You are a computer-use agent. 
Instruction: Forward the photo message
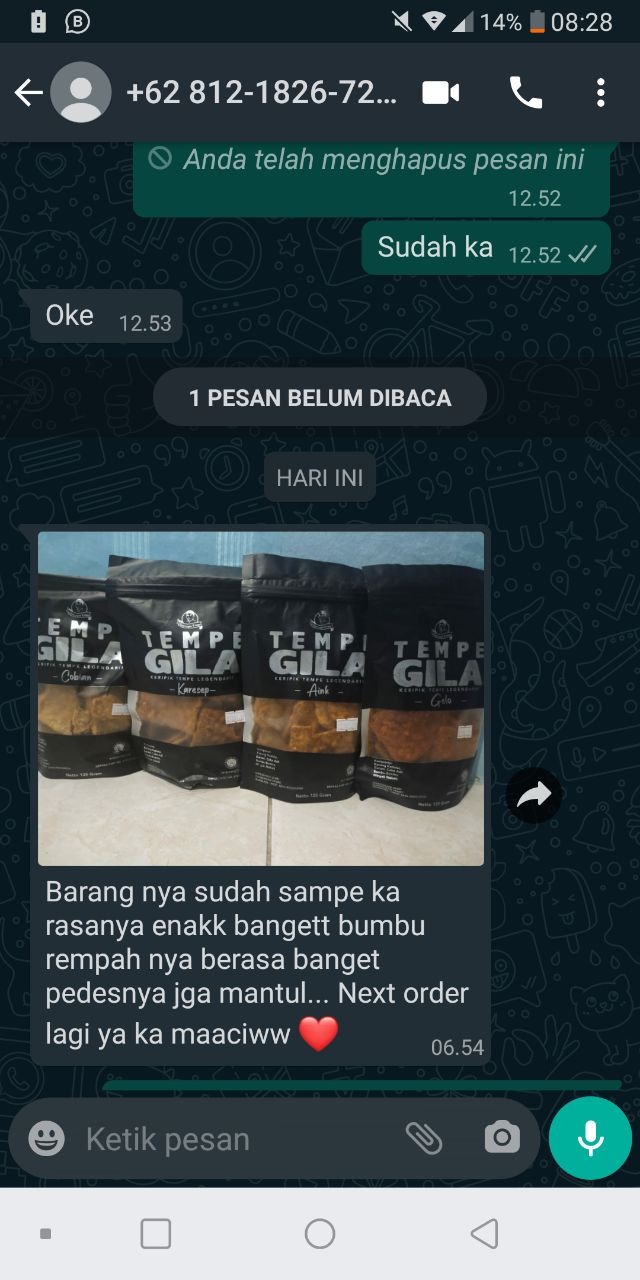point(534,795)
